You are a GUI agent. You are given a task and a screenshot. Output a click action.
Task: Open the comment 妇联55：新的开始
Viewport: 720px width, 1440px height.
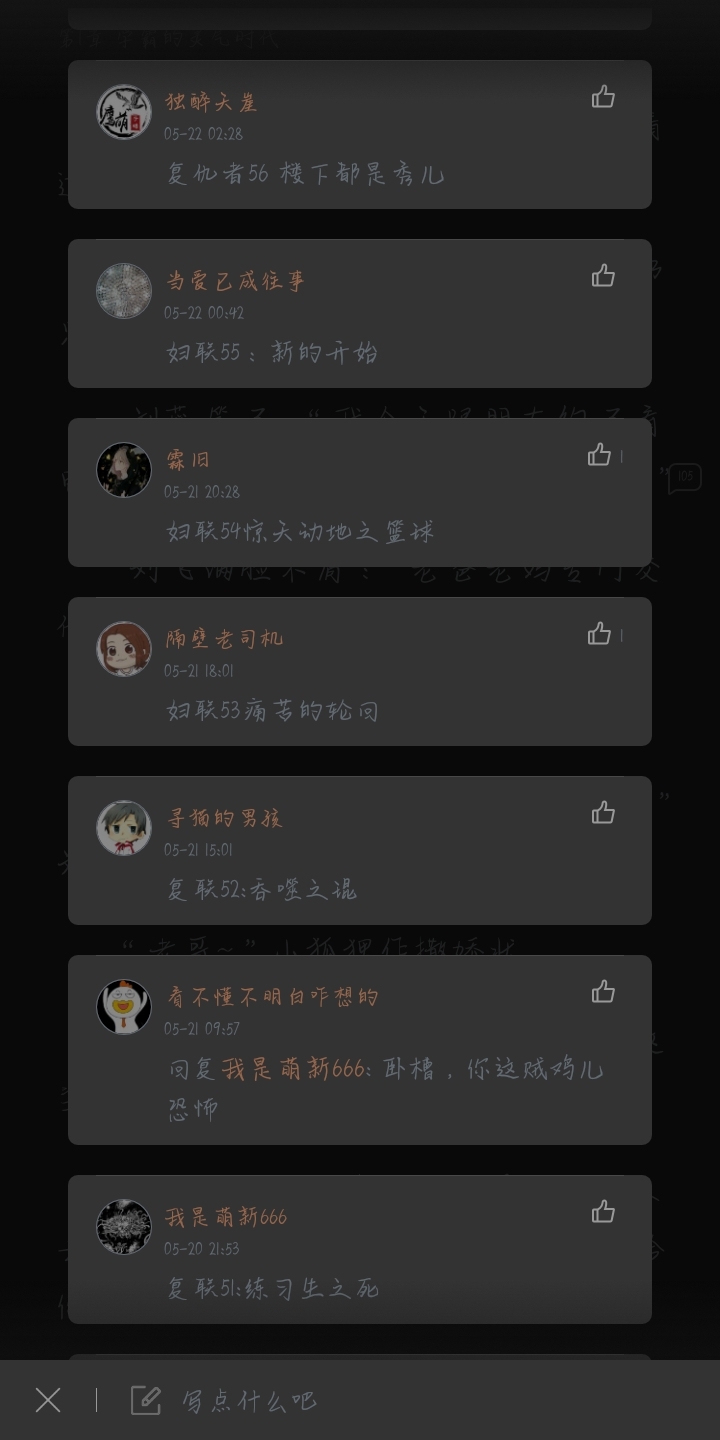tap(272, 353)
